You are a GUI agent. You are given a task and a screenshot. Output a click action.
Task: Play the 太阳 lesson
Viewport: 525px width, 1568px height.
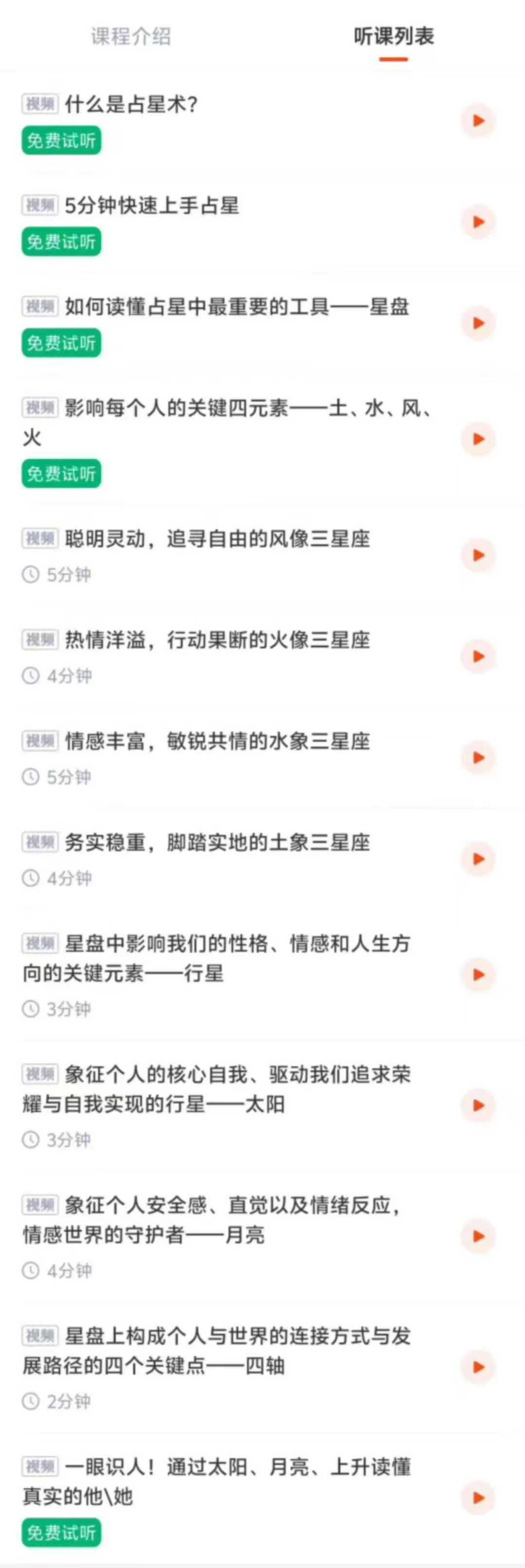[x=478, y=1105]
